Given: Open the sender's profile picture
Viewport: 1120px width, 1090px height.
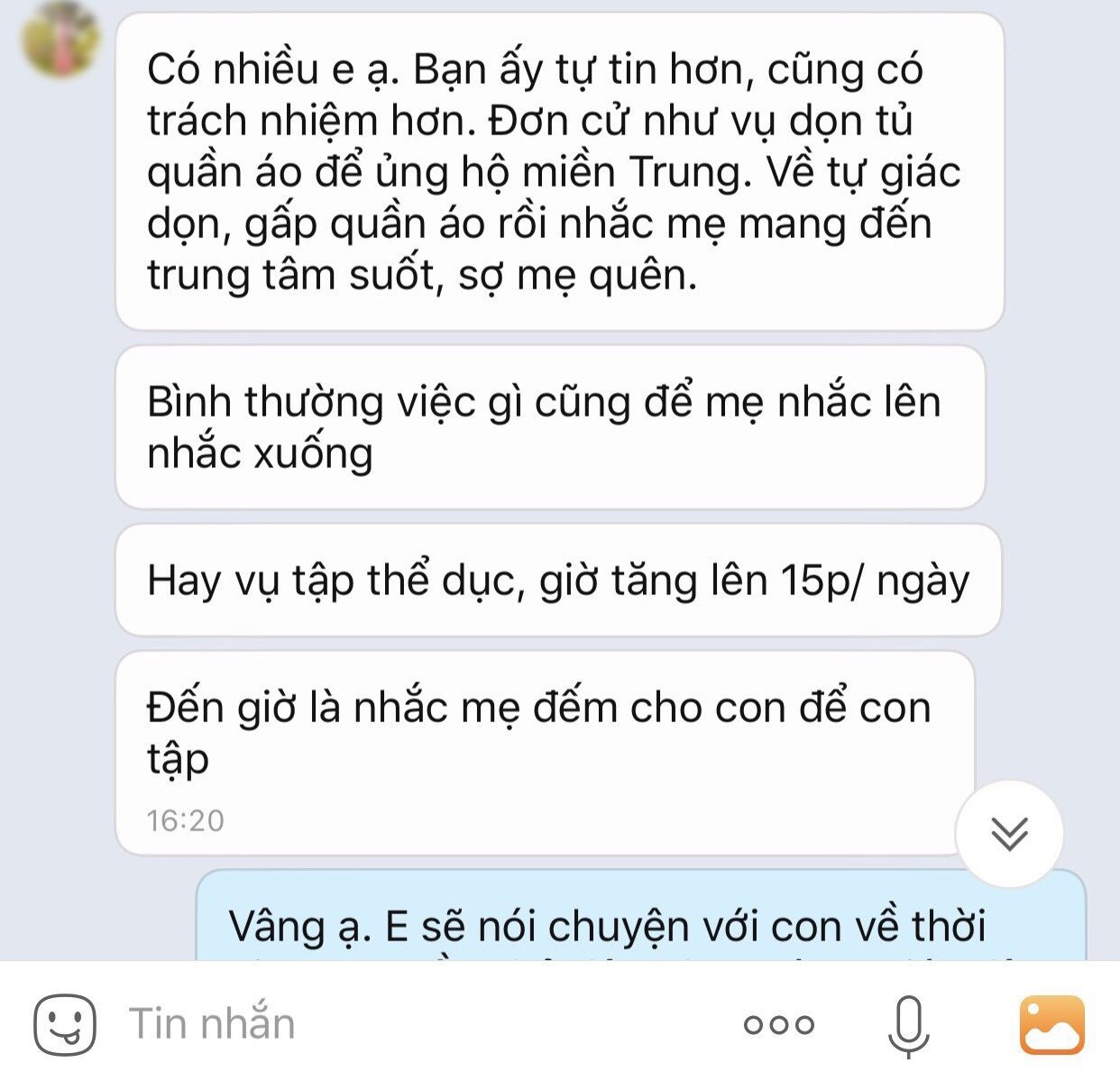Looking at the screenshot, I should tap(60, 38).
